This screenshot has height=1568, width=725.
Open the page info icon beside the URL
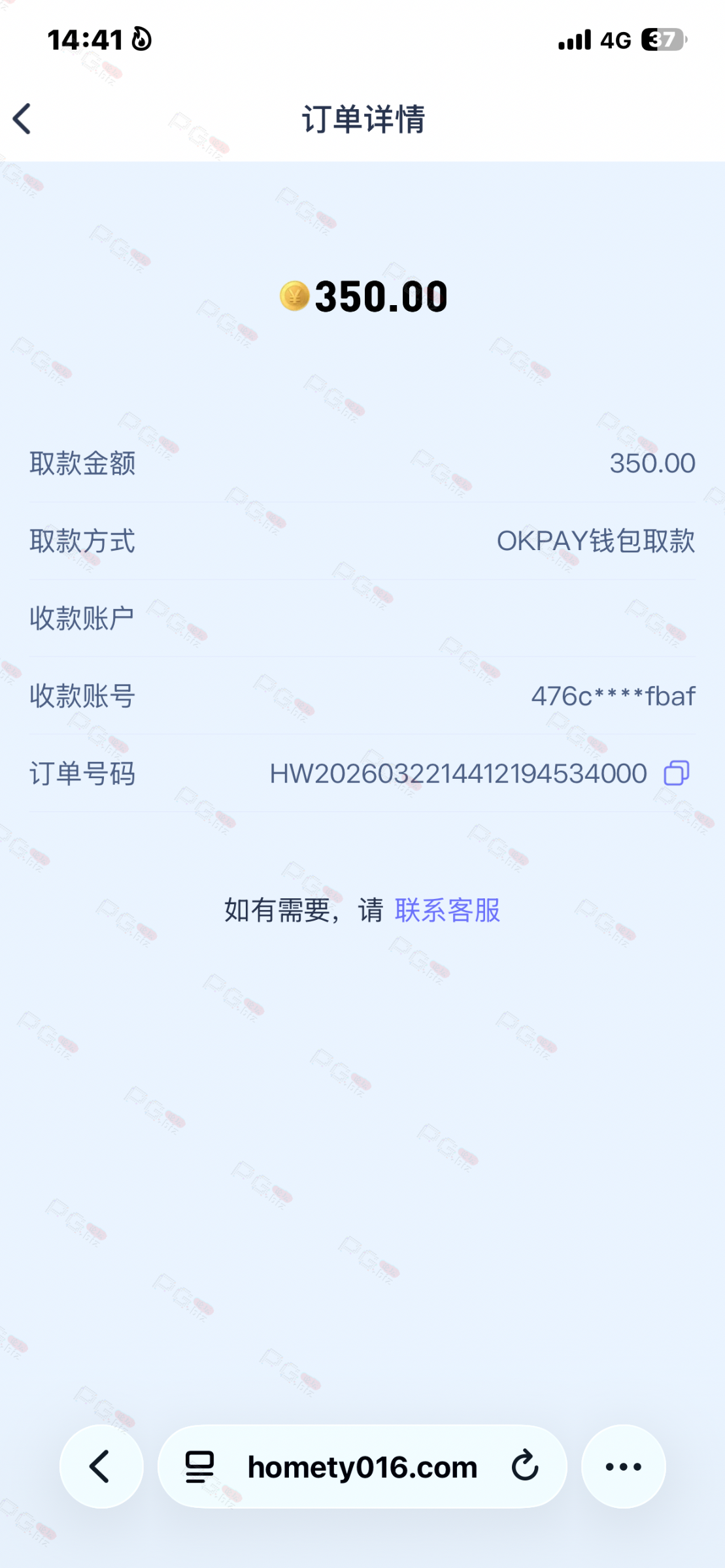(199, 1467)
